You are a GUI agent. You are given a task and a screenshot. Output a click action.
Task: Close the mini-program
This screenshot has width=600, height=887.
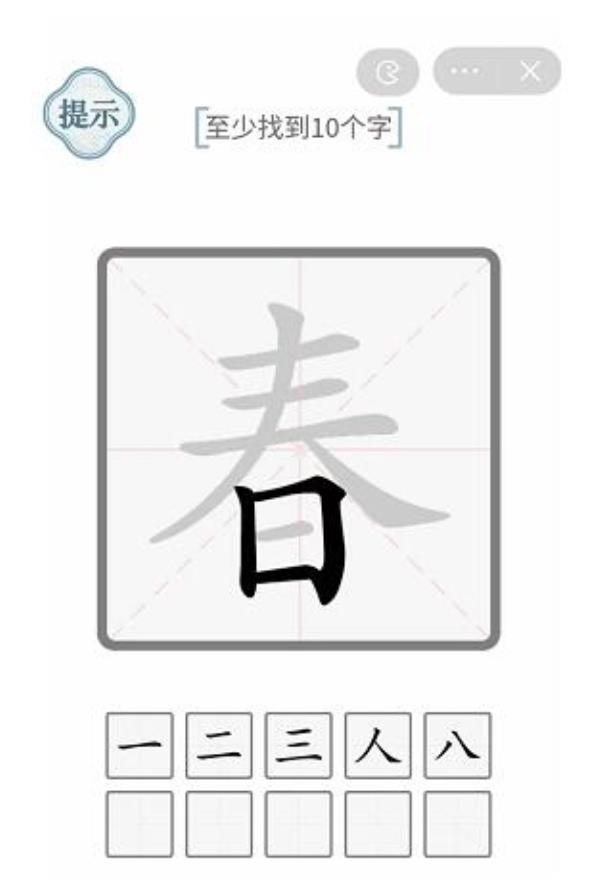click(x=531, y=71)
